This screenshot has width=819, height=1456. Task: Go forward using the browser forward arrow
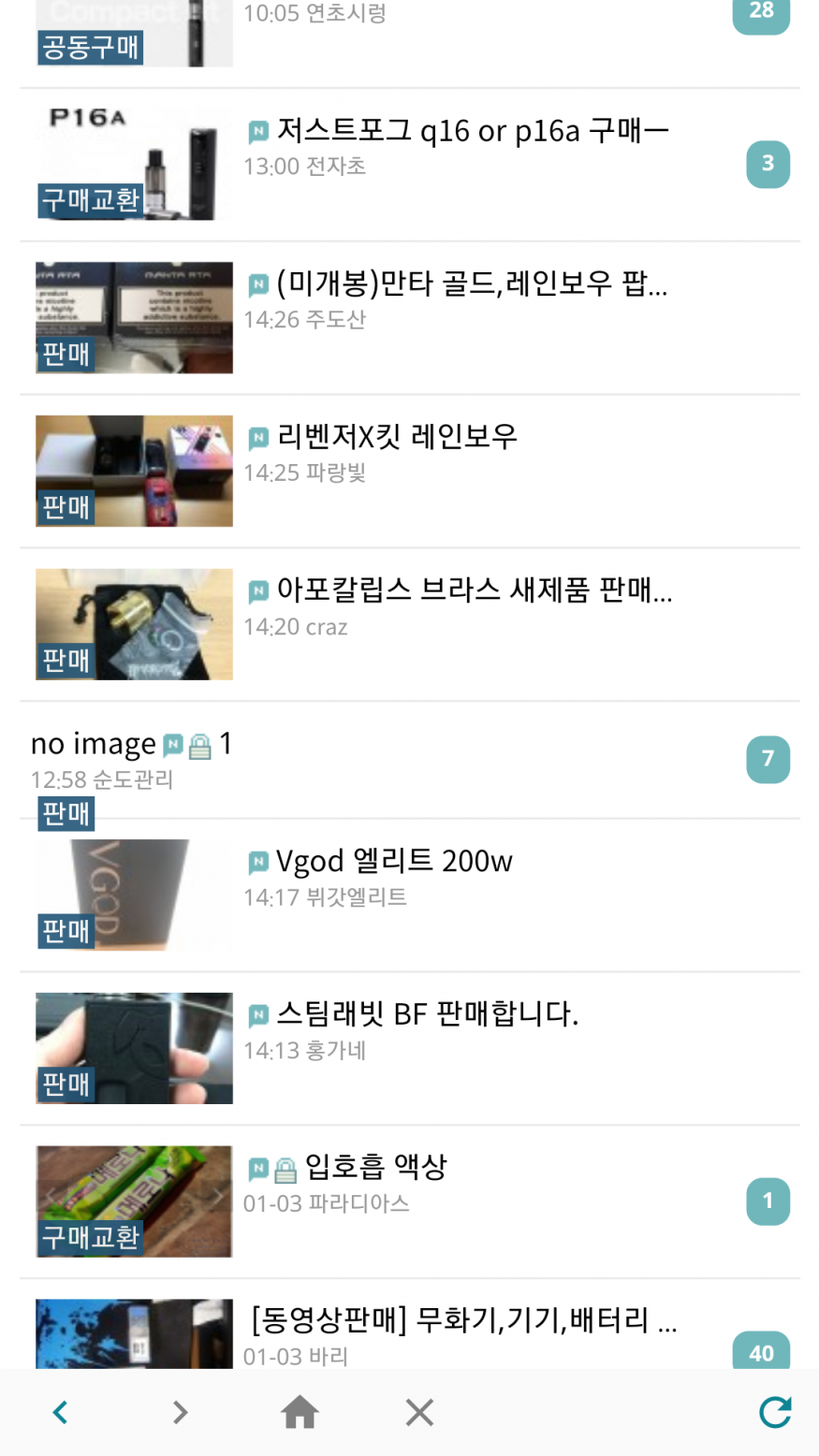(x=180, y=1412)
